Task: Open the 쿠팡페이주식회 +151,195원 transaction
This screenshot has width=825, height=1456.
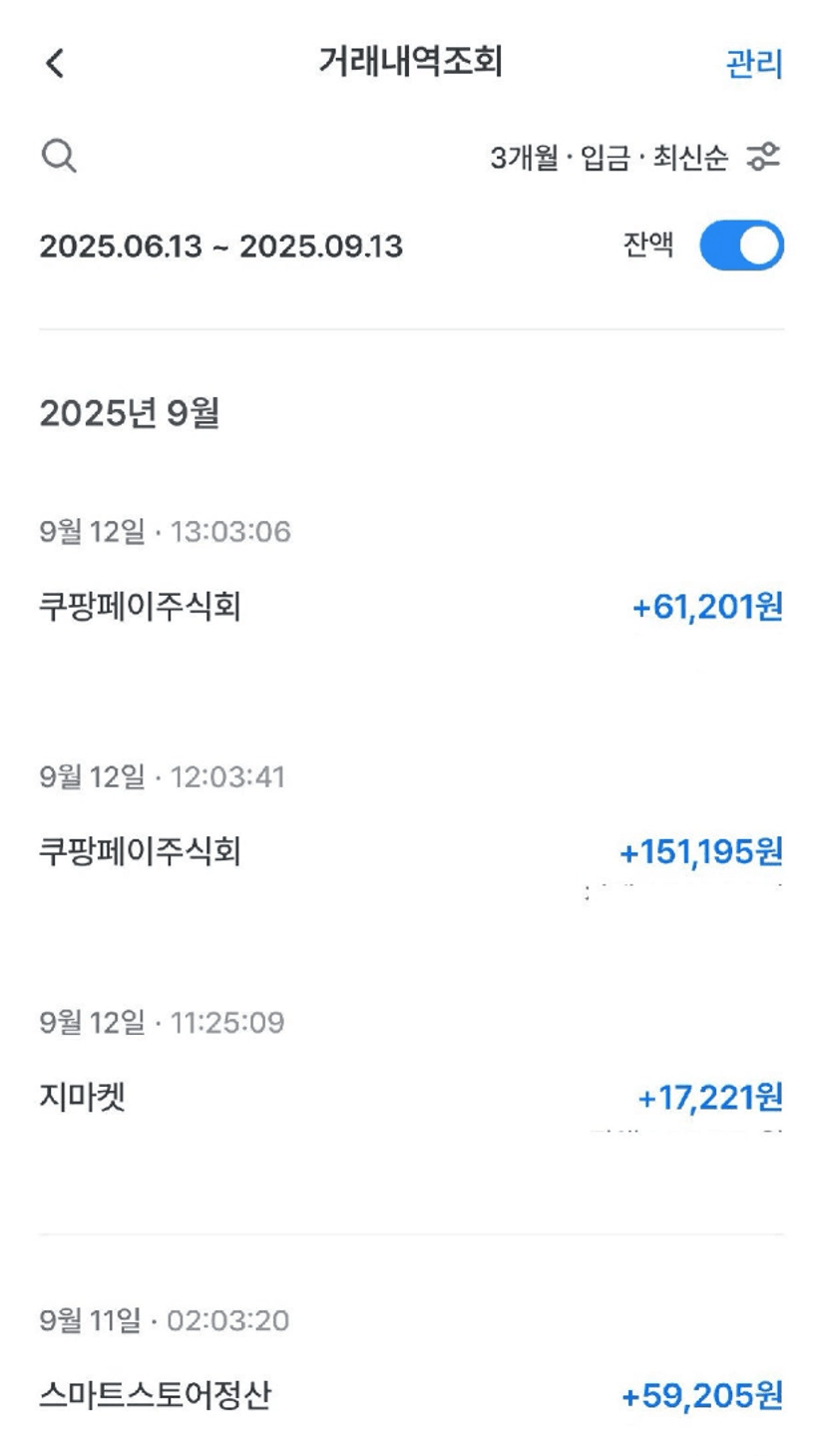Action: pyautogui.click(x=412, y=820)
